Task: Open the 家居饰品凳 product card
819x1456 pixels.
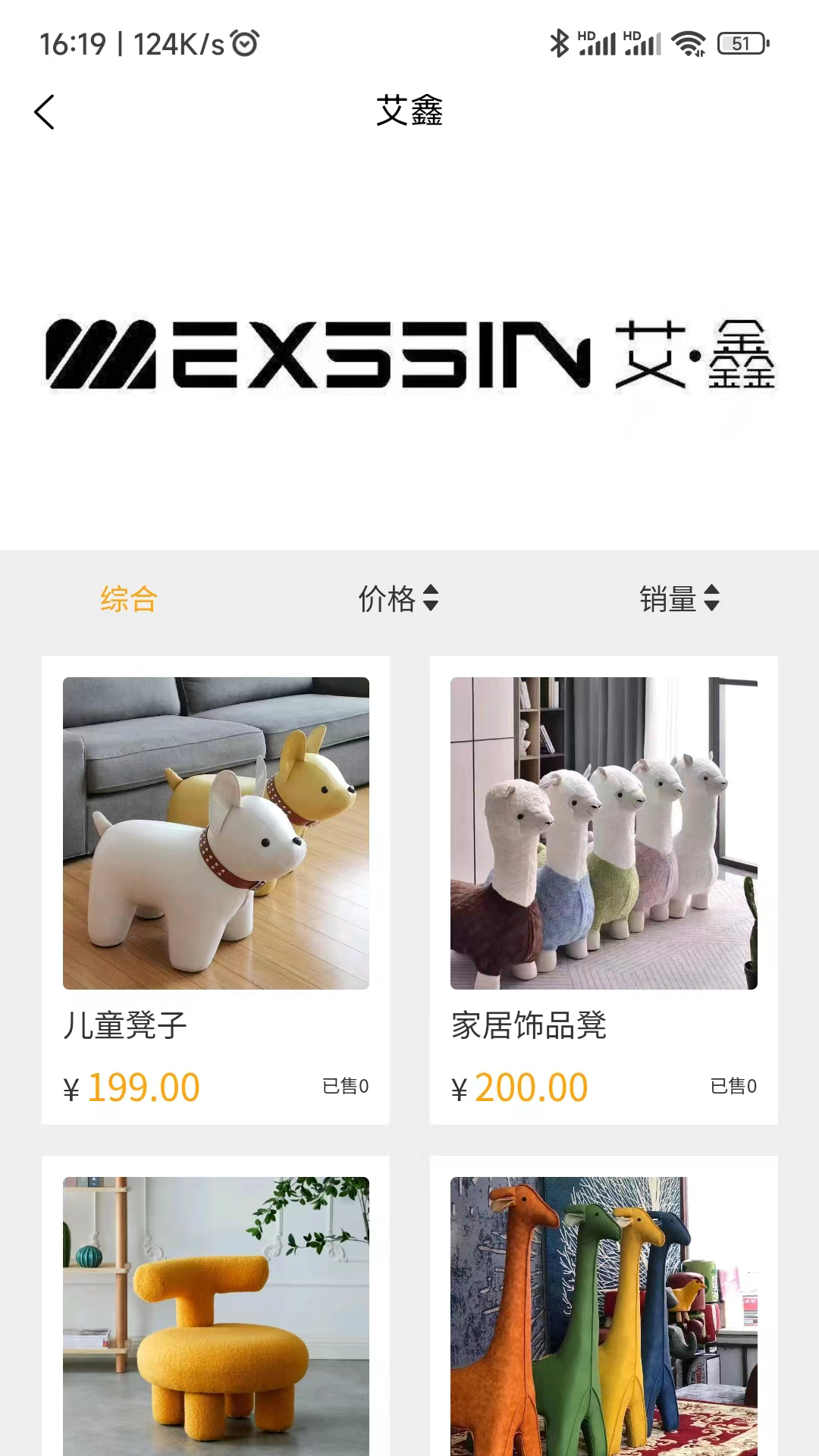Action: pos(604,889)
